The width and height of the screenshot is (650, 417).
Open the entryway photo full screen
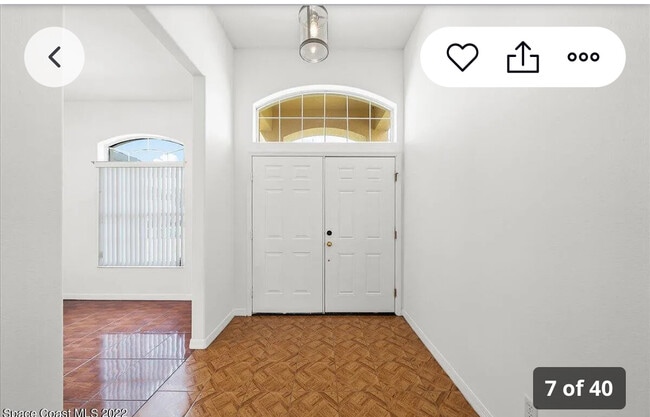point(324,240)
